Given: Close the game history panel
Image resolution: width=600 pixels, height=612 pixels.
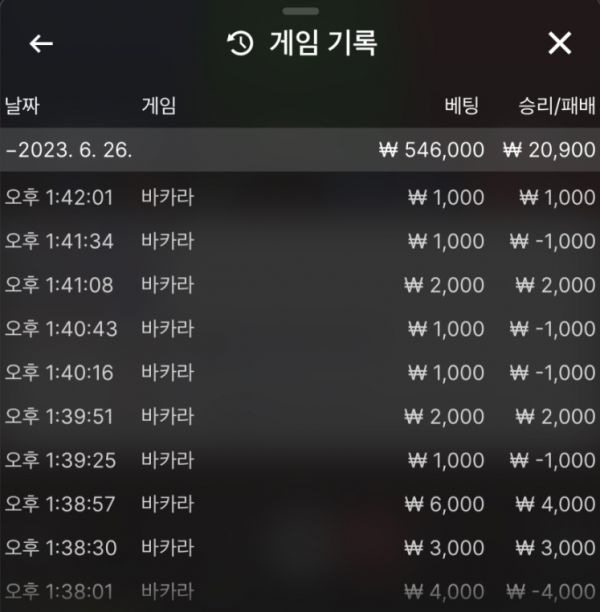Looking at the screenshot, I should (x=560, y=43).
